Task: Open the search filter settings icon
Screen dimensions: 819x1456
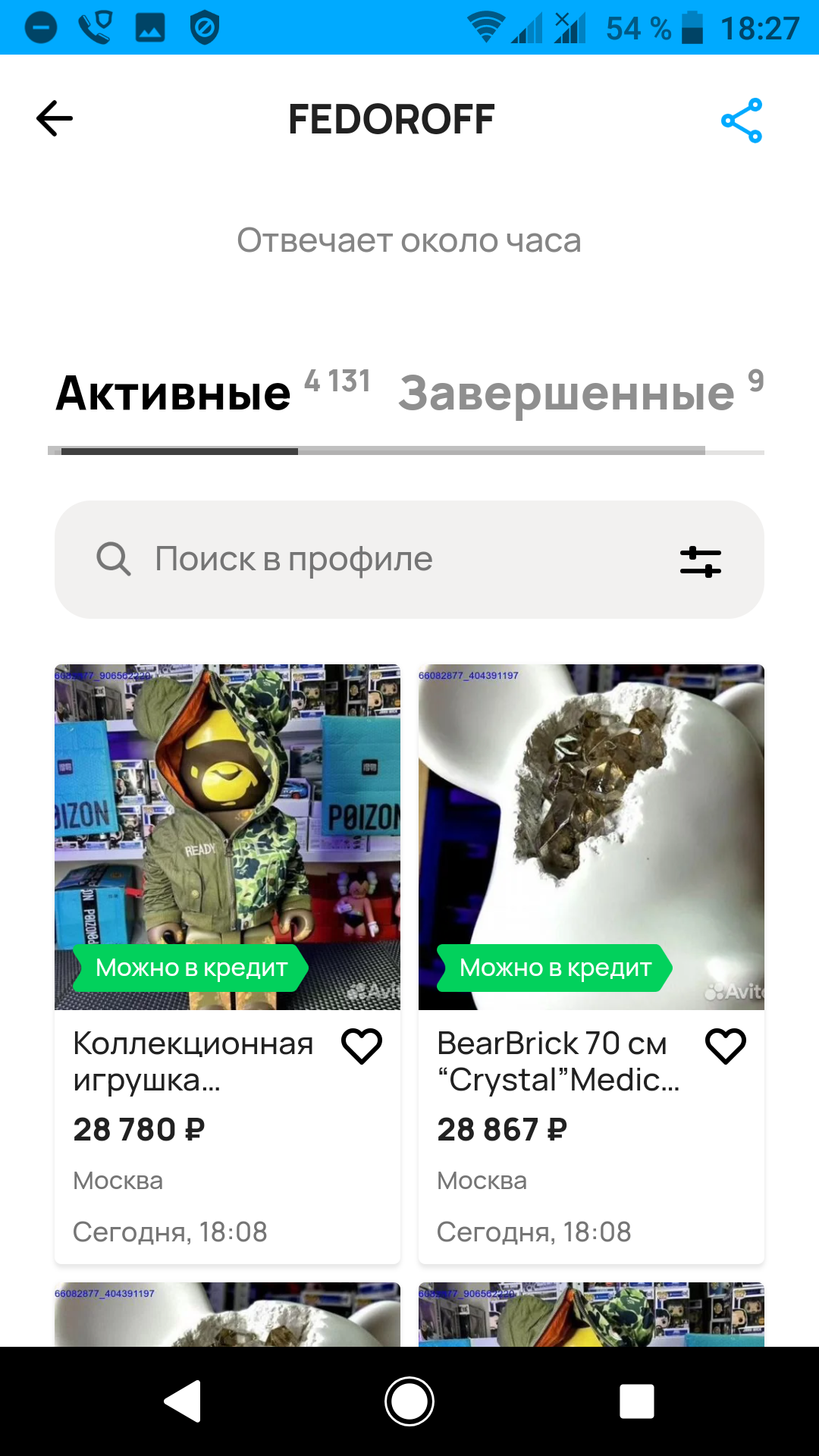Action: coord(700,561)
